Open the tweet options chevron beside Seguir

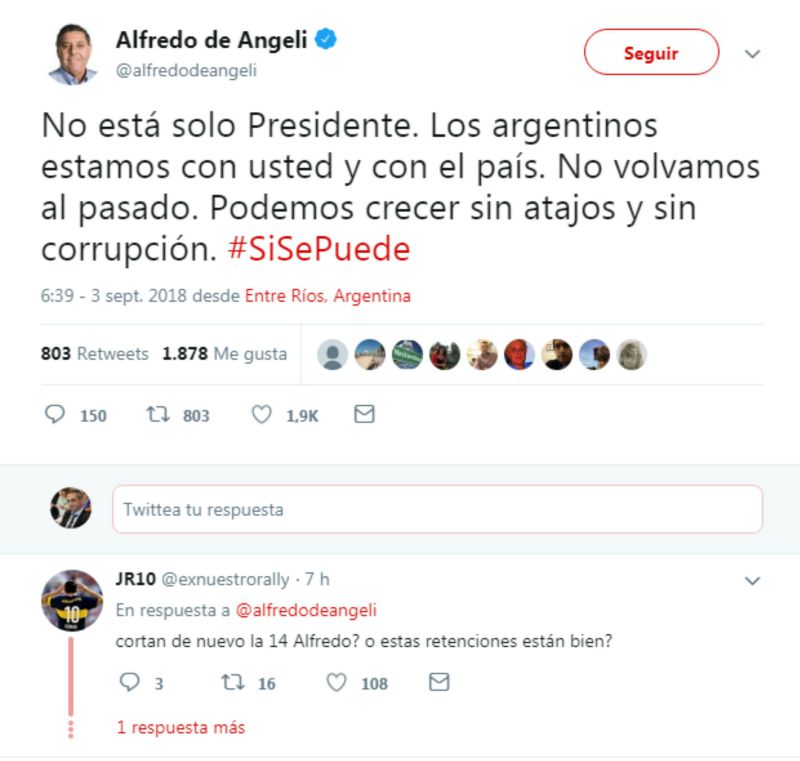(753, 55)
